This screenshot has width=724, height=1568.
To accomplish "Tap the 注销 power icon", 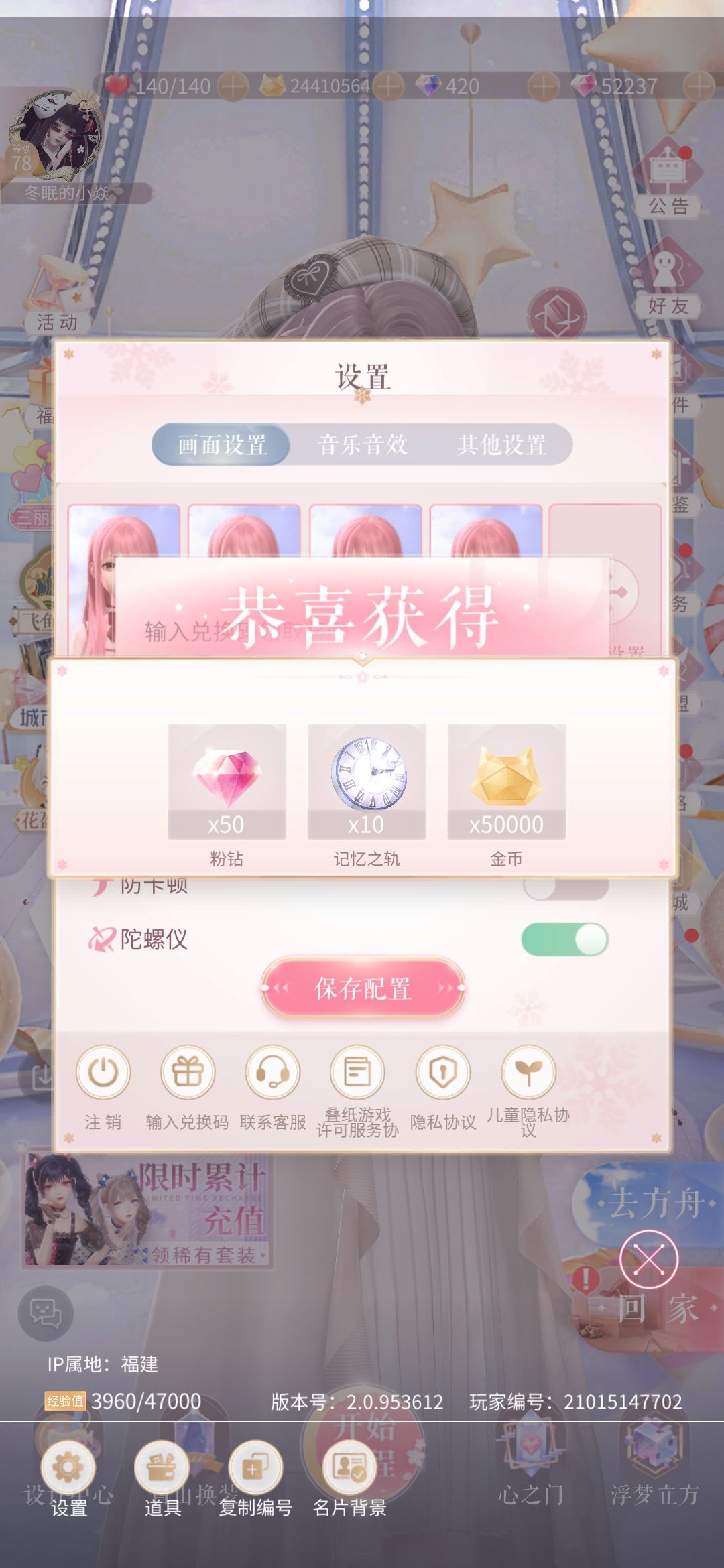I will point(103,1072).
